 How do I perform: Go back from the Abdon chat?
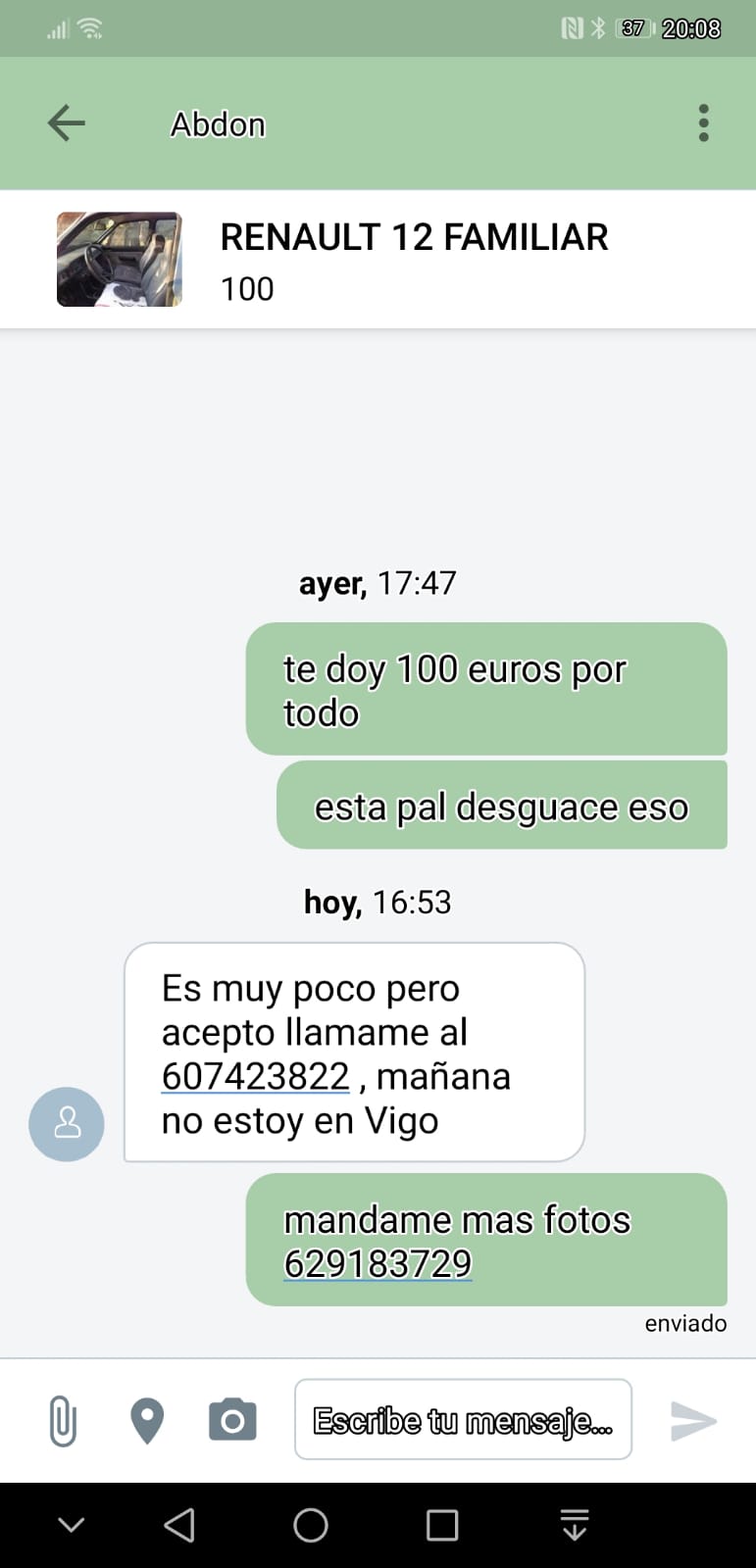(67, 123)
